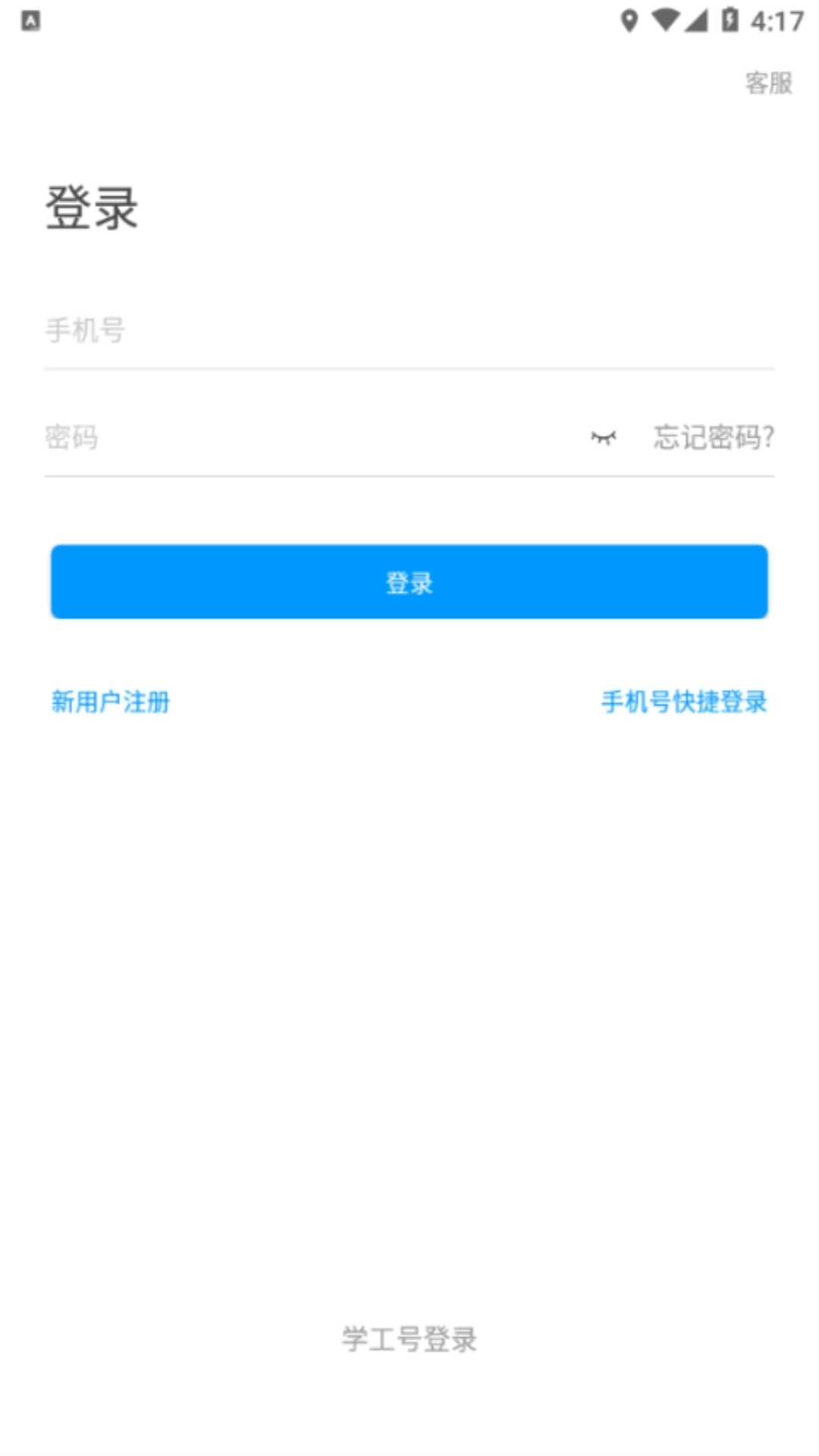
Task: Tap the underline below the phone number field
Action: click(409, 369)
